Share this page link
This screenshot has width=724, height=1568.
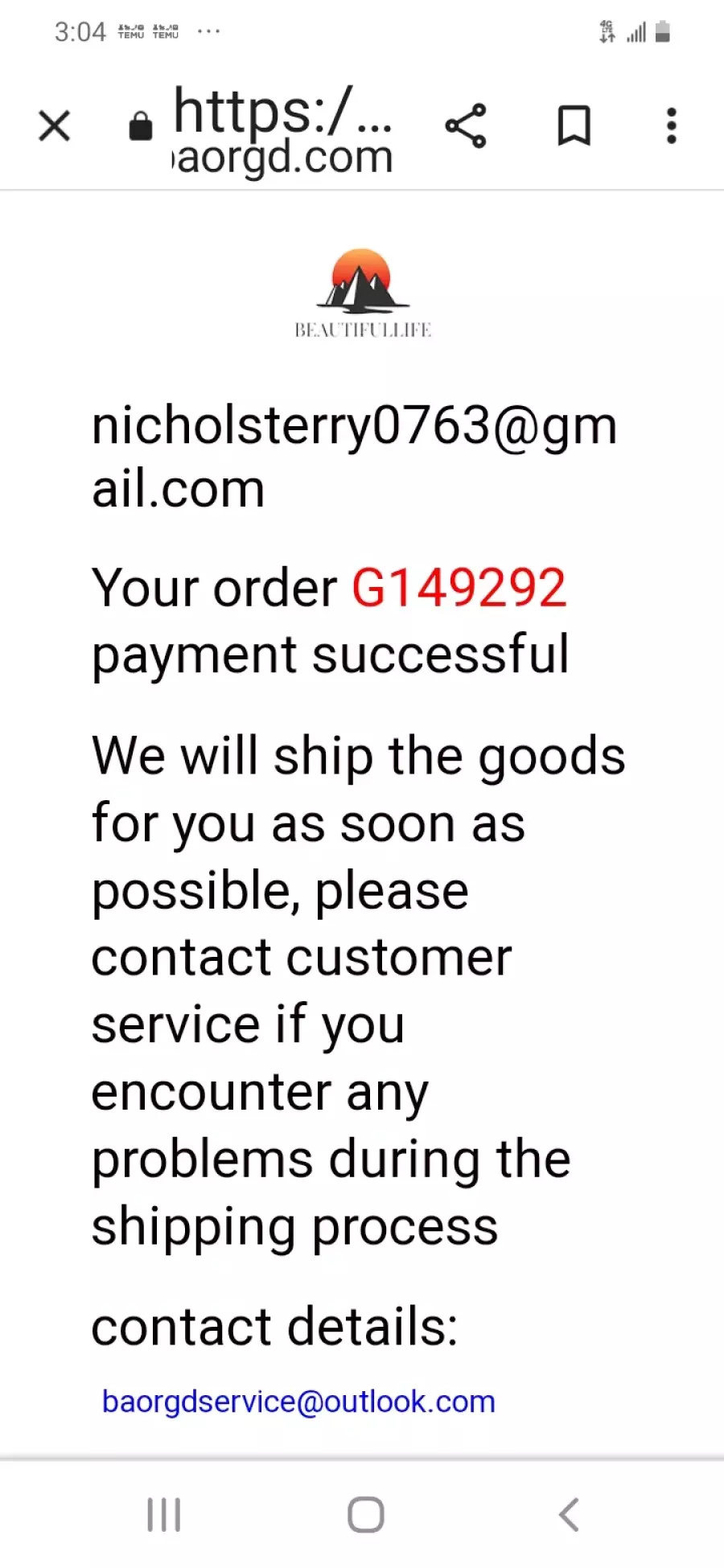pos(466,125)
